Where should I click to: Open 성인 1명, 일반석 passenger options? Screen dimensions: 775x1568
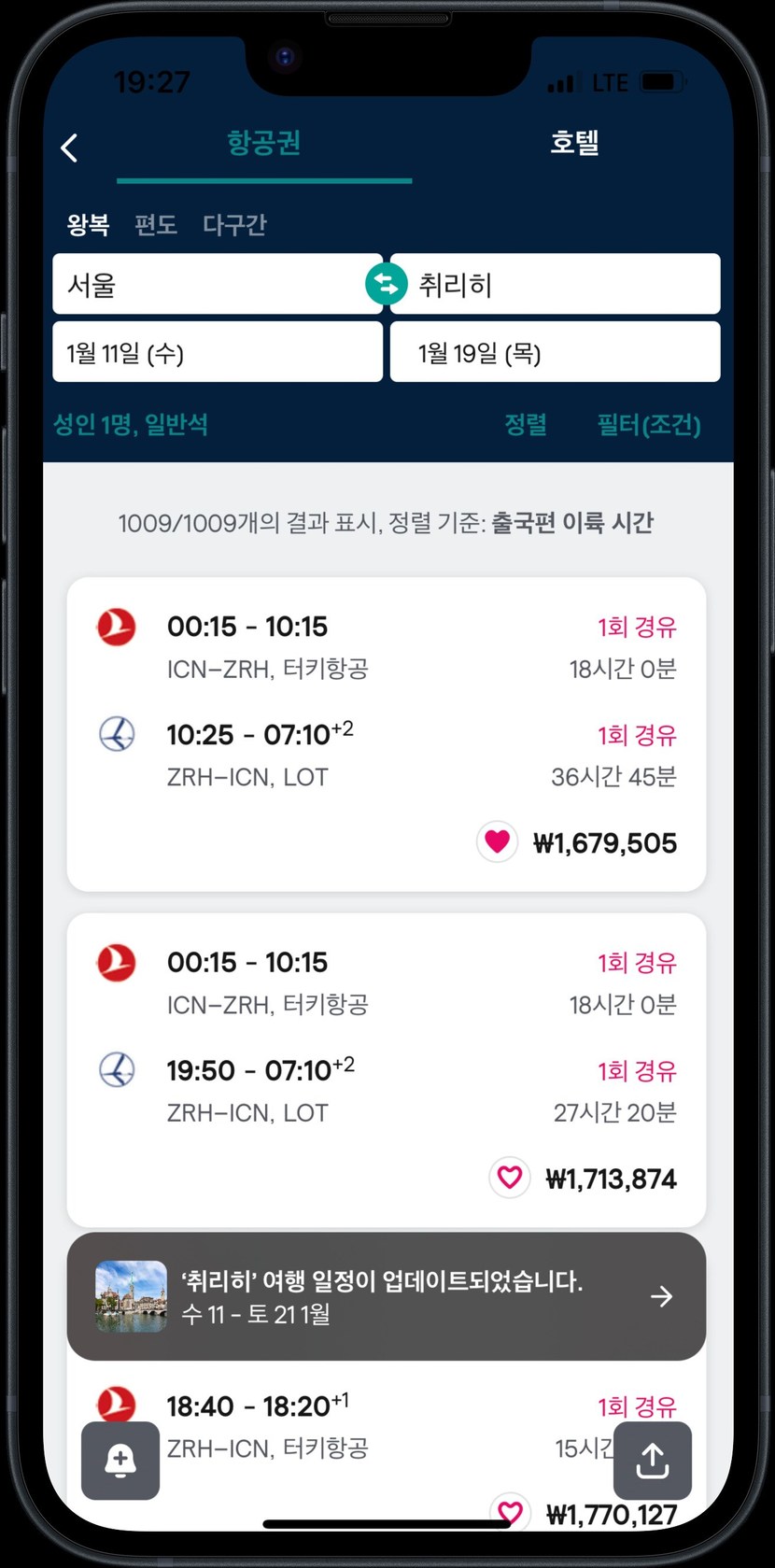pos(131,425)
